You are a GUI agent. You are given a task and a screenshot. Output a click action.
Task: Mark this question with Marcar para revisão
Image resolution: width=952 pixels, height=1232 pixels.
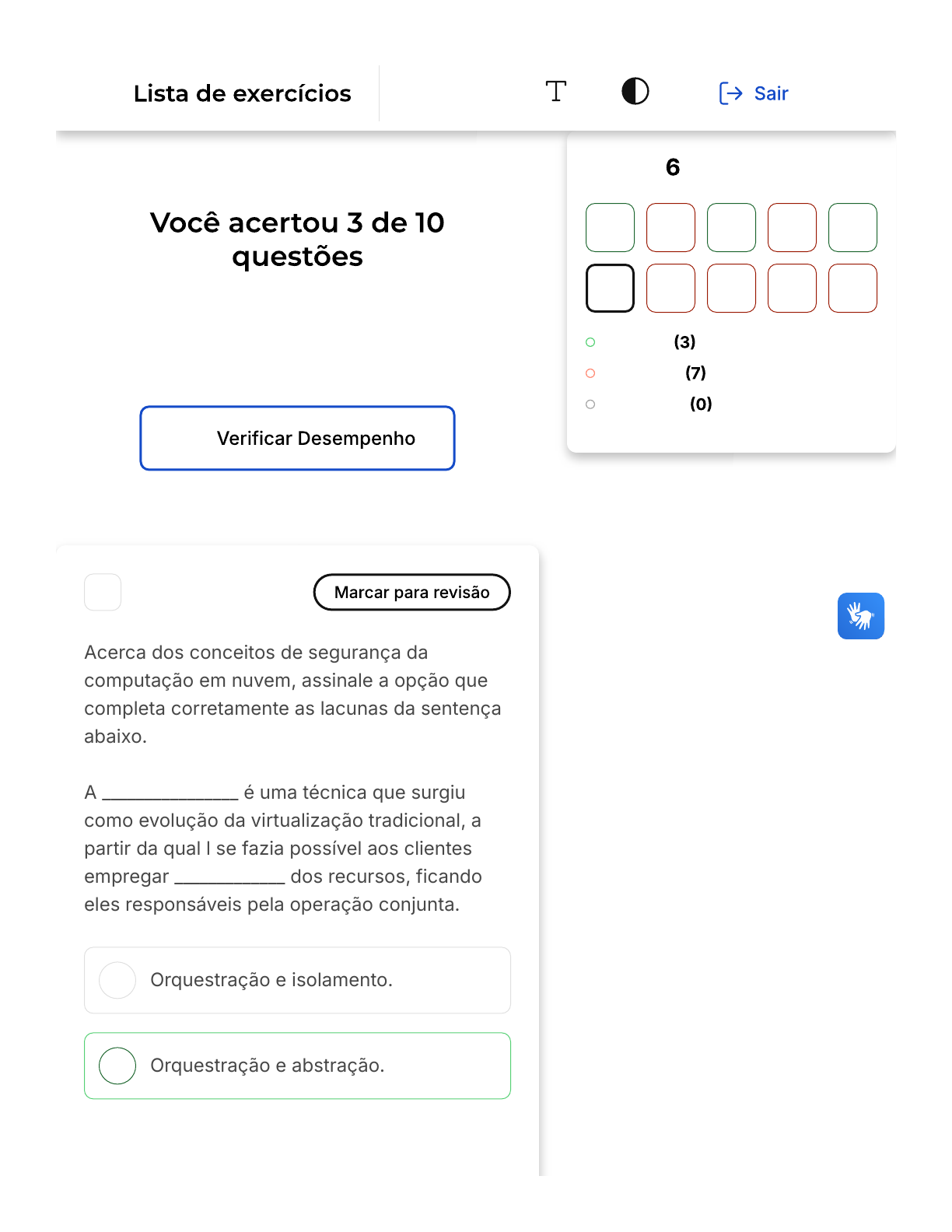pyautogui.click(x=411, y=593)
